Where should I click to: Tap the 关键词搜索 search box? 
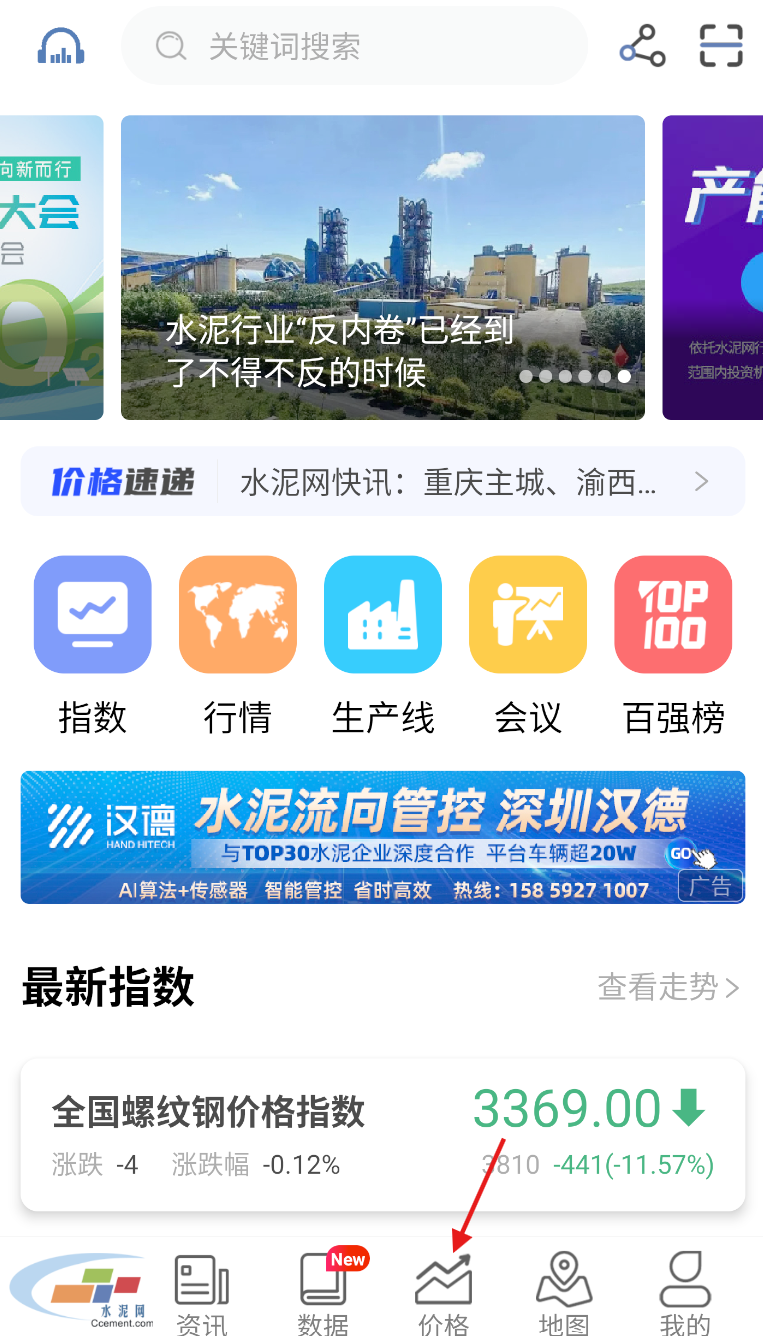click(352, 46)
